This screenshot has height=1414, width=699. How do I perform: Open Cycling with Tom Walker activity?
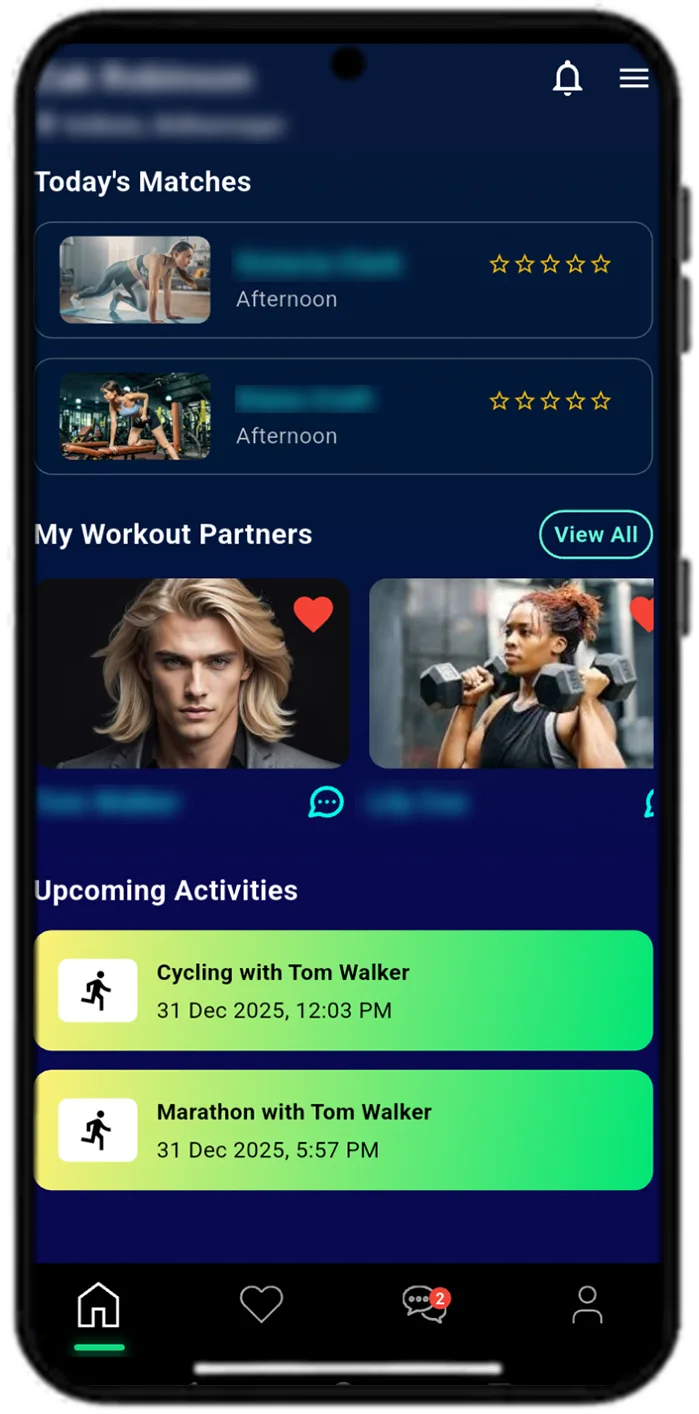coord(343,990)
